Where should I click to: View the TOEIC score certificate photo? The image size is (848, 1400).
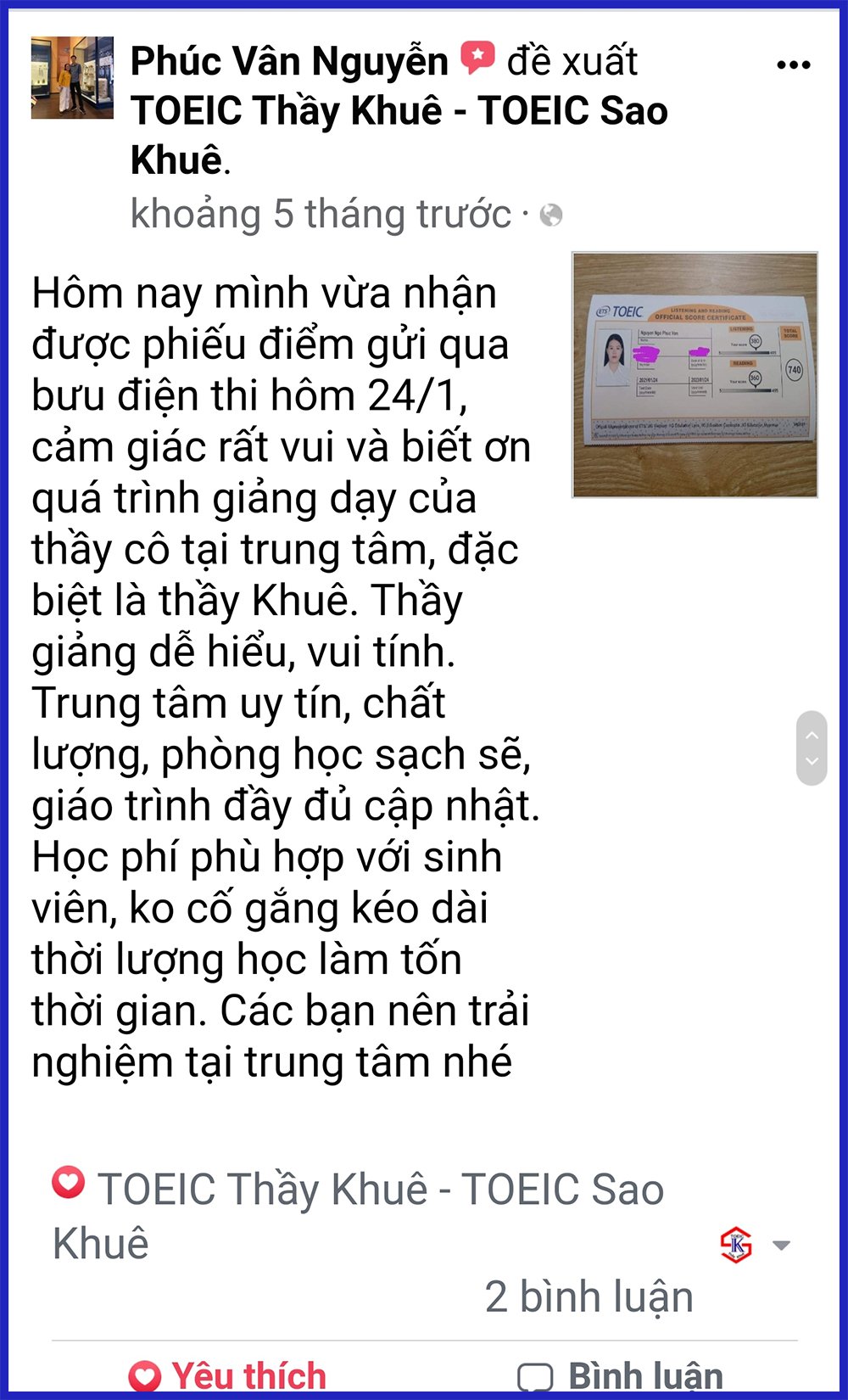[x=695, y=374]
